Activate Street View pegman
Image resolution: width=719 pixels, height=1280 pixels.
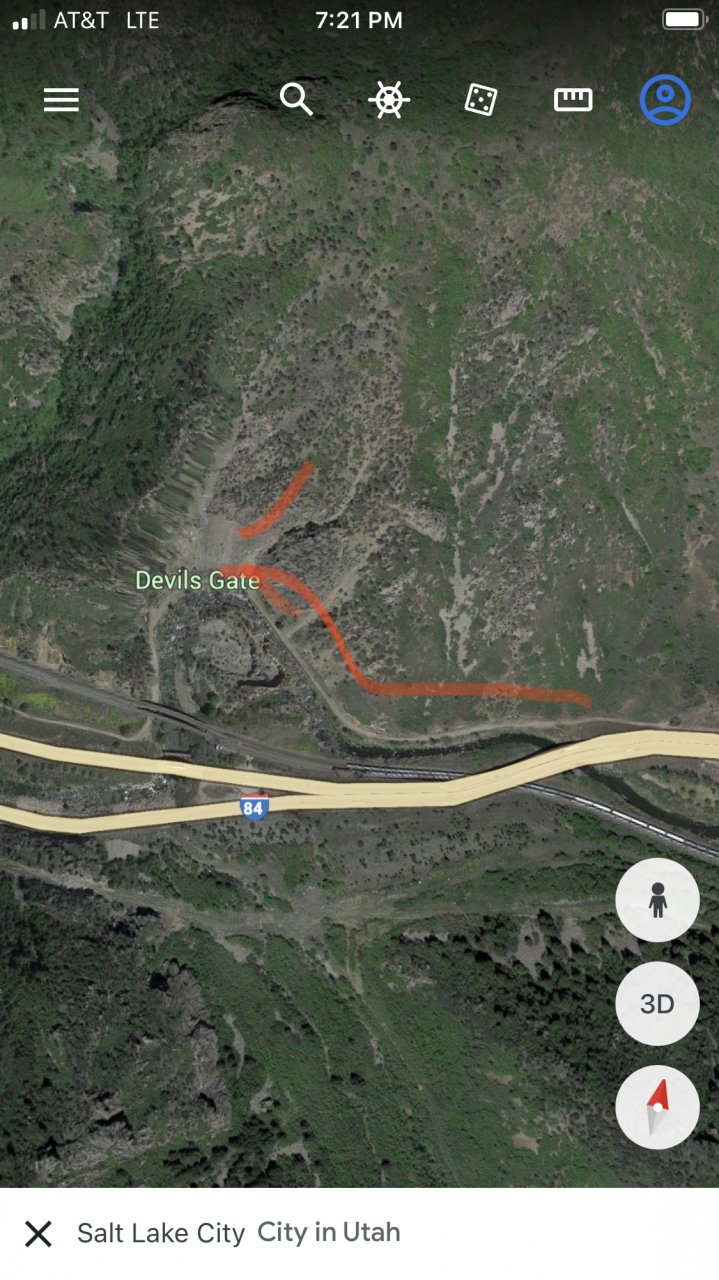[x=657, y=900]
